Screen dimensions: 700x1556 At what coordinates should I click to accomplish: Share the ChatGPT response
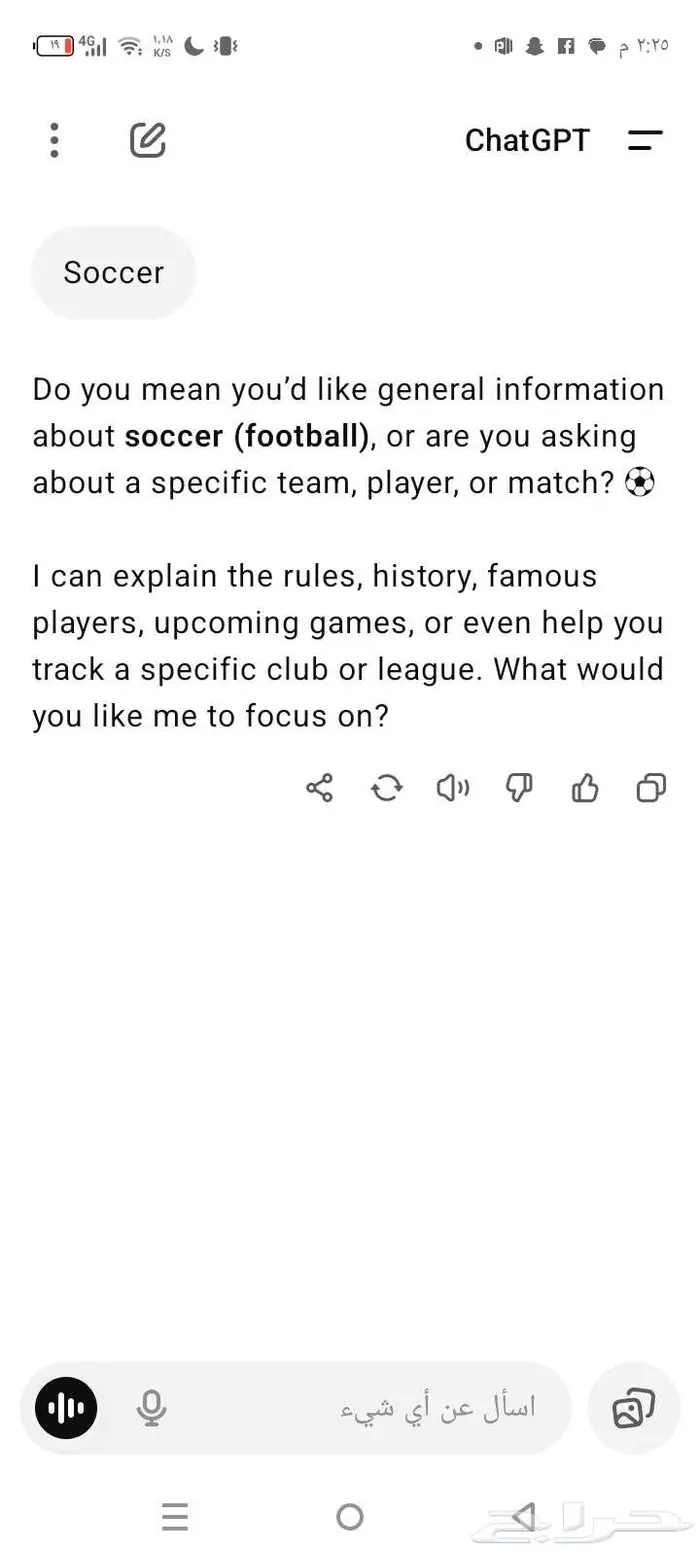tap(319, 789)
